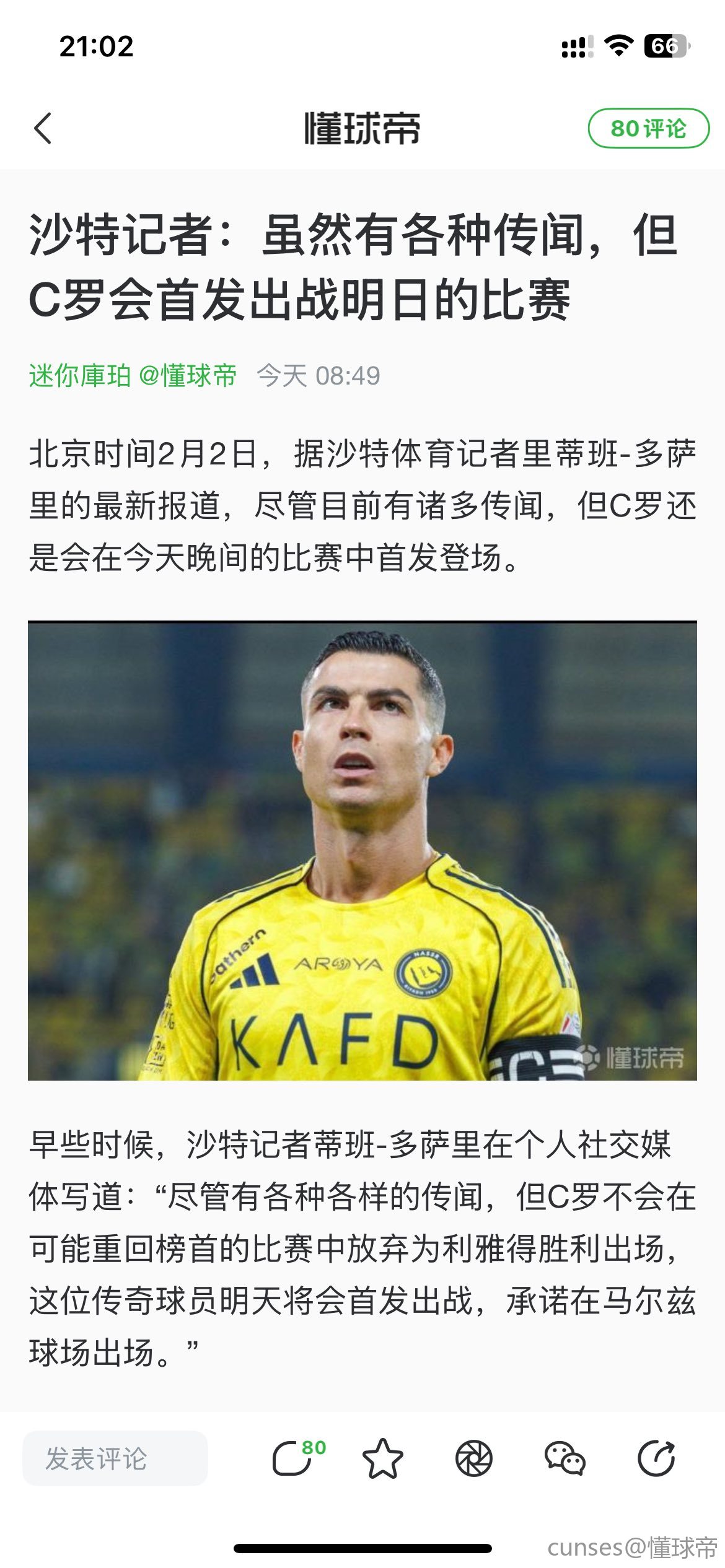View the article photo full screen
Screen dimensions: 725x1568
point(362,851)
